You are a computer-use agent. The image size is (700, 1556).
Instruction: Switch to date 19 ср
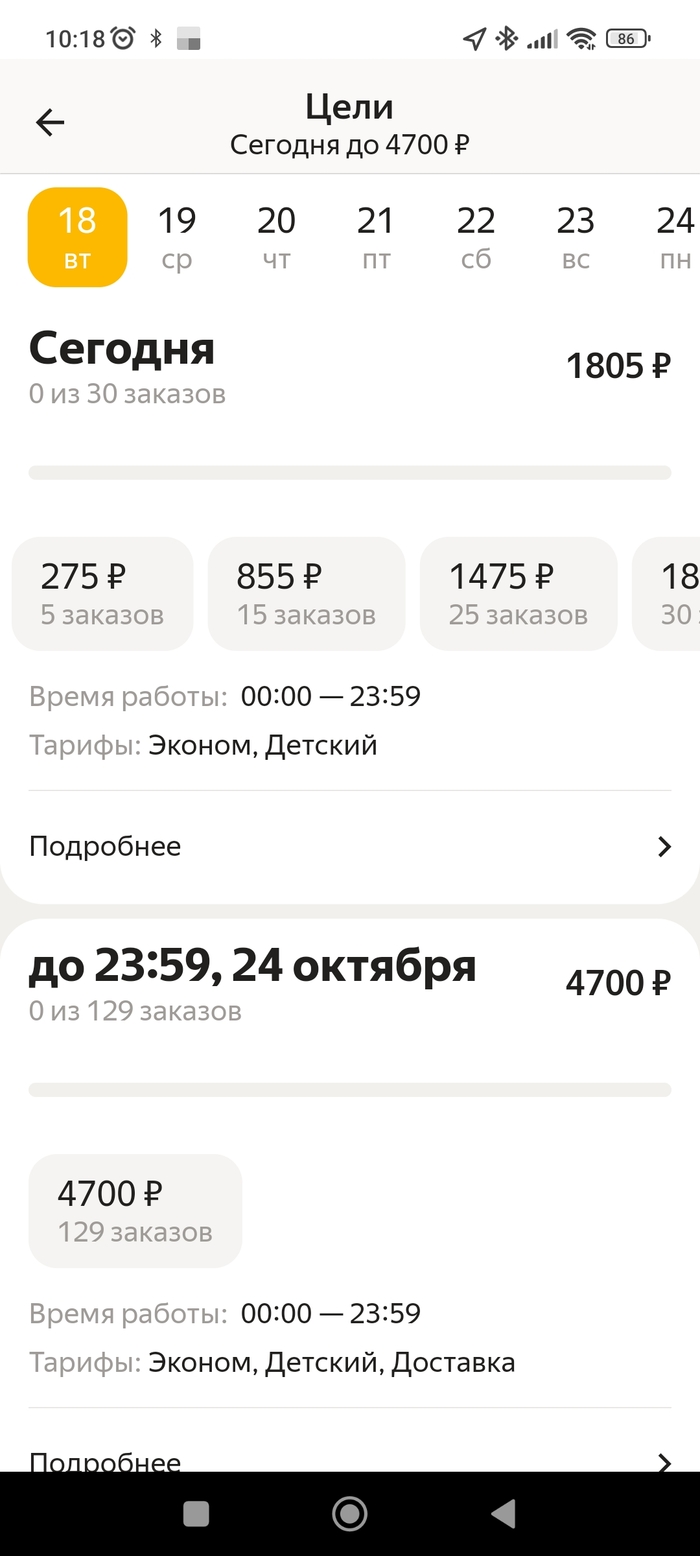click(177, 237)
